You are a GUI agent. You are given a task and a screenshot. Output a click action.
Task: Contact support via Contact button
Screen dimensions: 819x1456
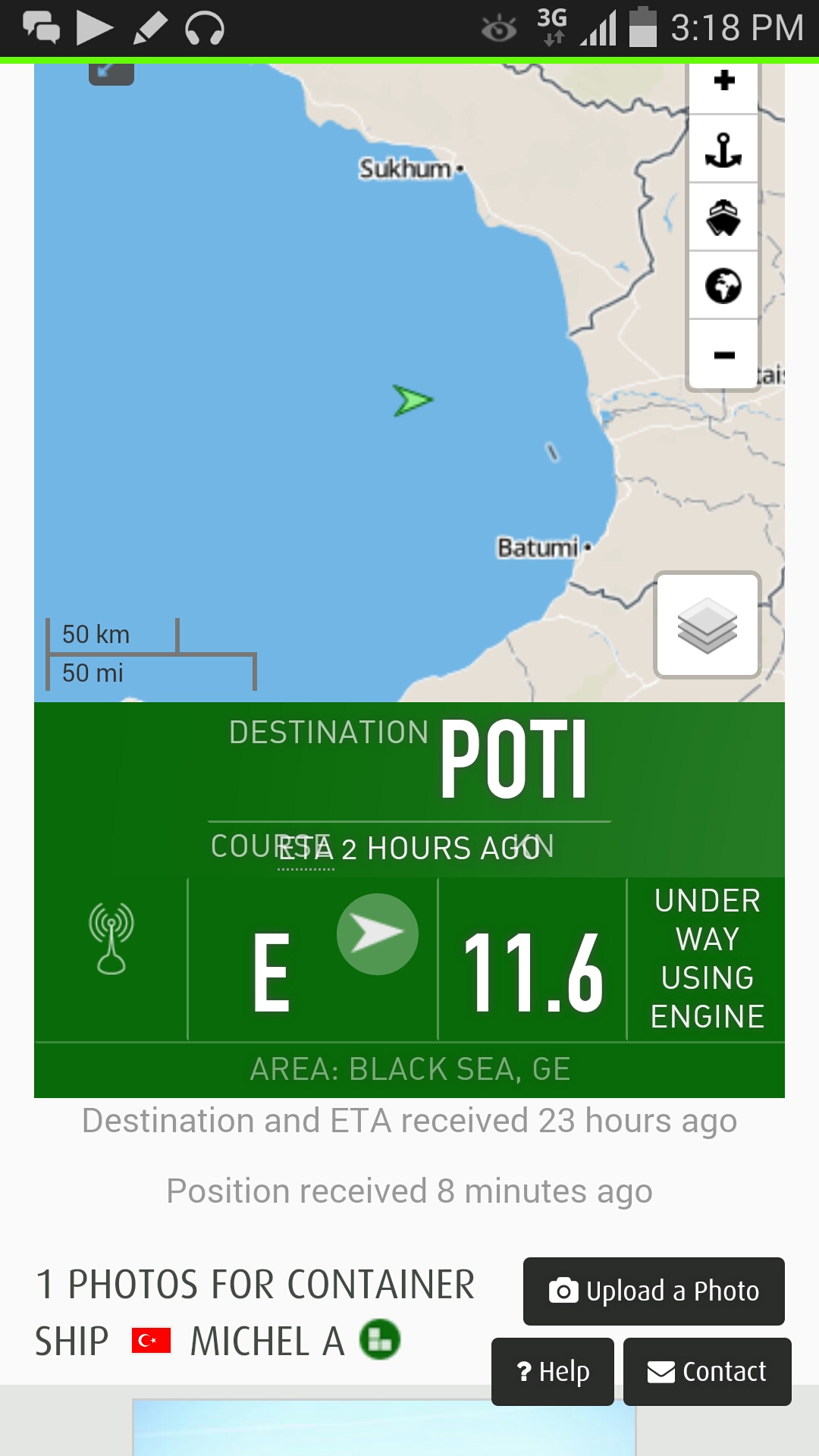[707, 1371]
